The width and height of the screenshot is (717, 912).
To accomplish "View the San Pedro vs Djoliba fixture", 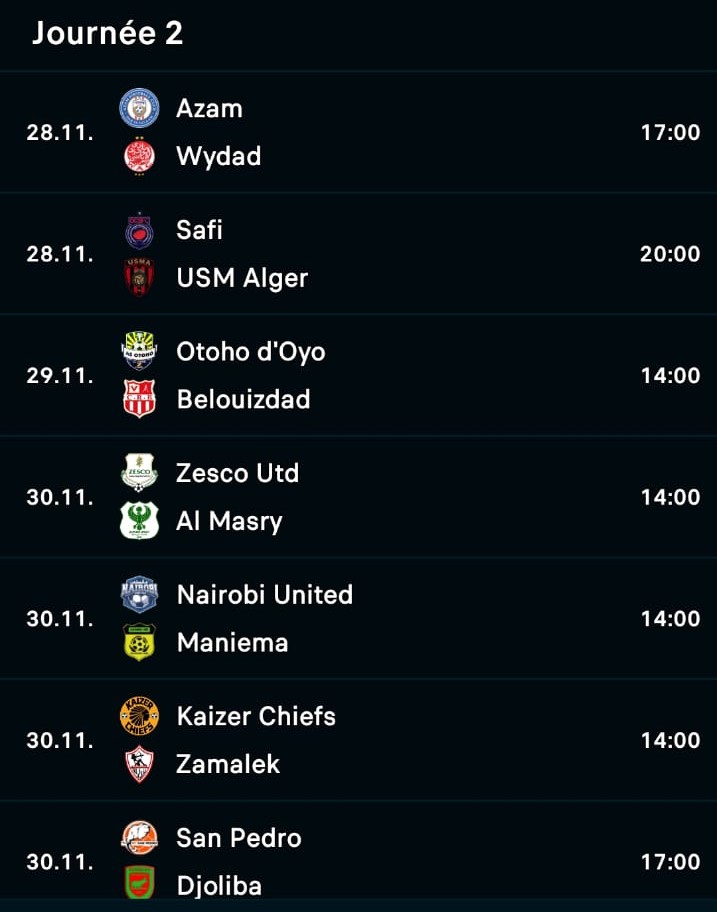I will [x=358, y=861].
